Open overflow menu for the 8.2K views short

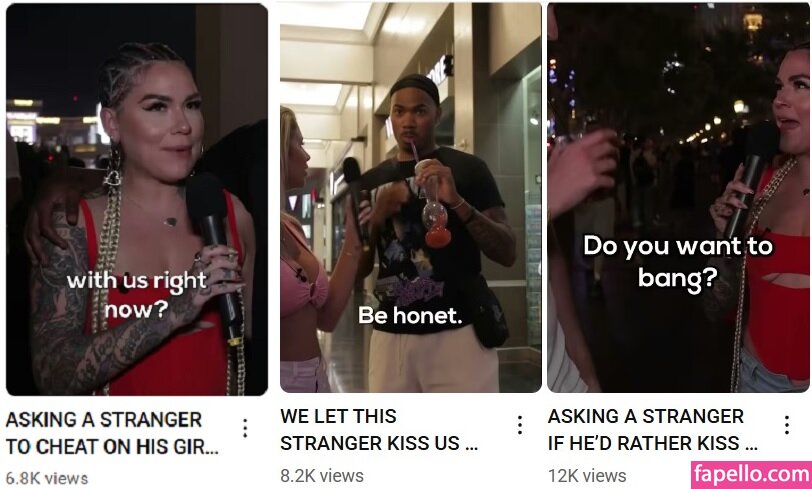pyautogui.click(x=519, y=425)
